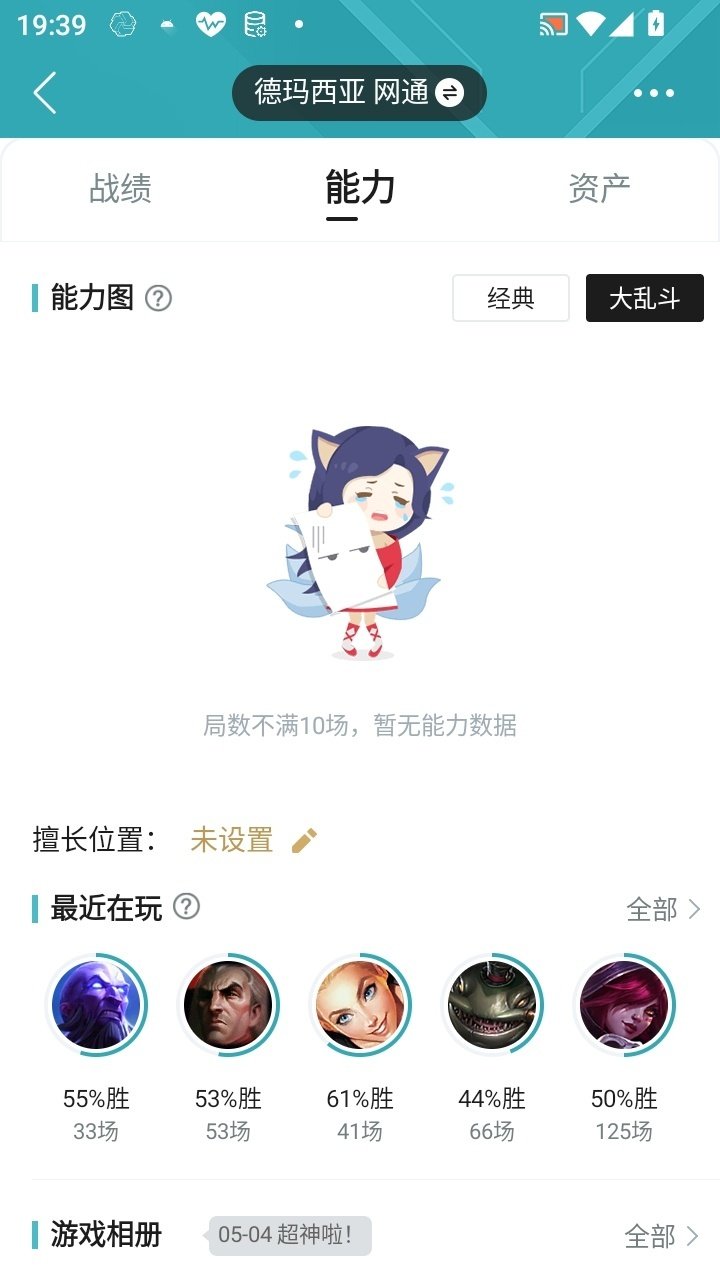Select the Ryze champion avatar with 55%胜
Image resolution: width=720 pixels, height=1280 pixels.
click(x=97, y=1004)
